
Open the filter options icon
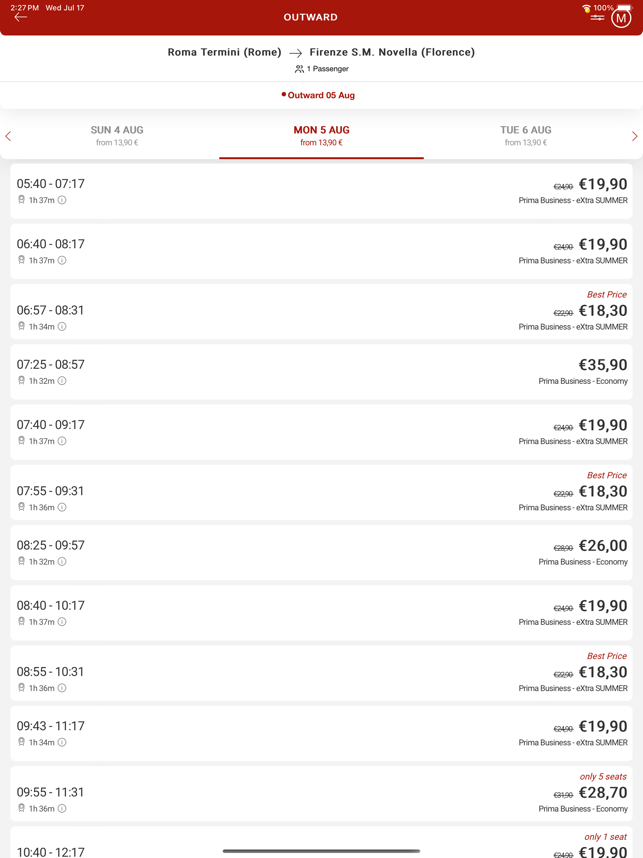coord(597,17)
